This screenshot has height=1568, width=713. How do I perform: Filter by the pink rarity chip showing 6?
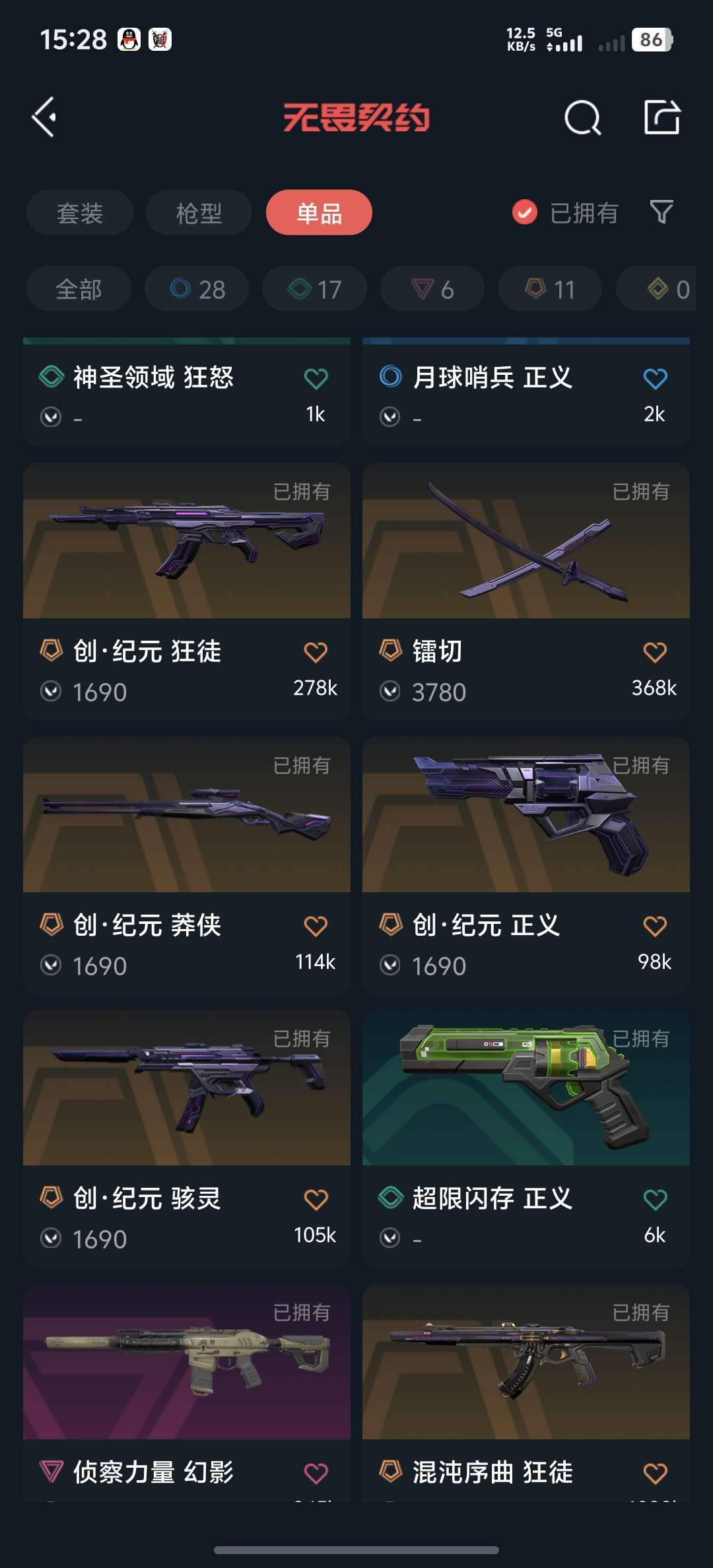[x=432, y=289]
